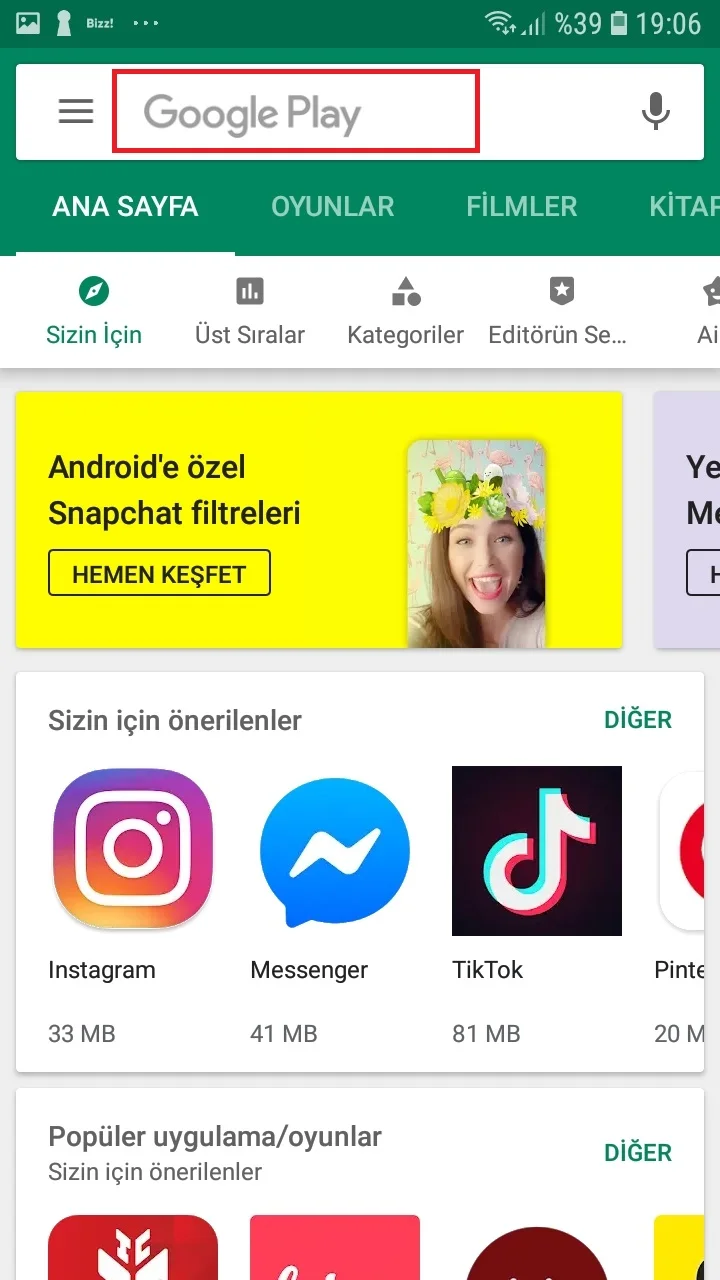
Task: Open DİĞER for Sizin için önerilenler
Action: 637,720
